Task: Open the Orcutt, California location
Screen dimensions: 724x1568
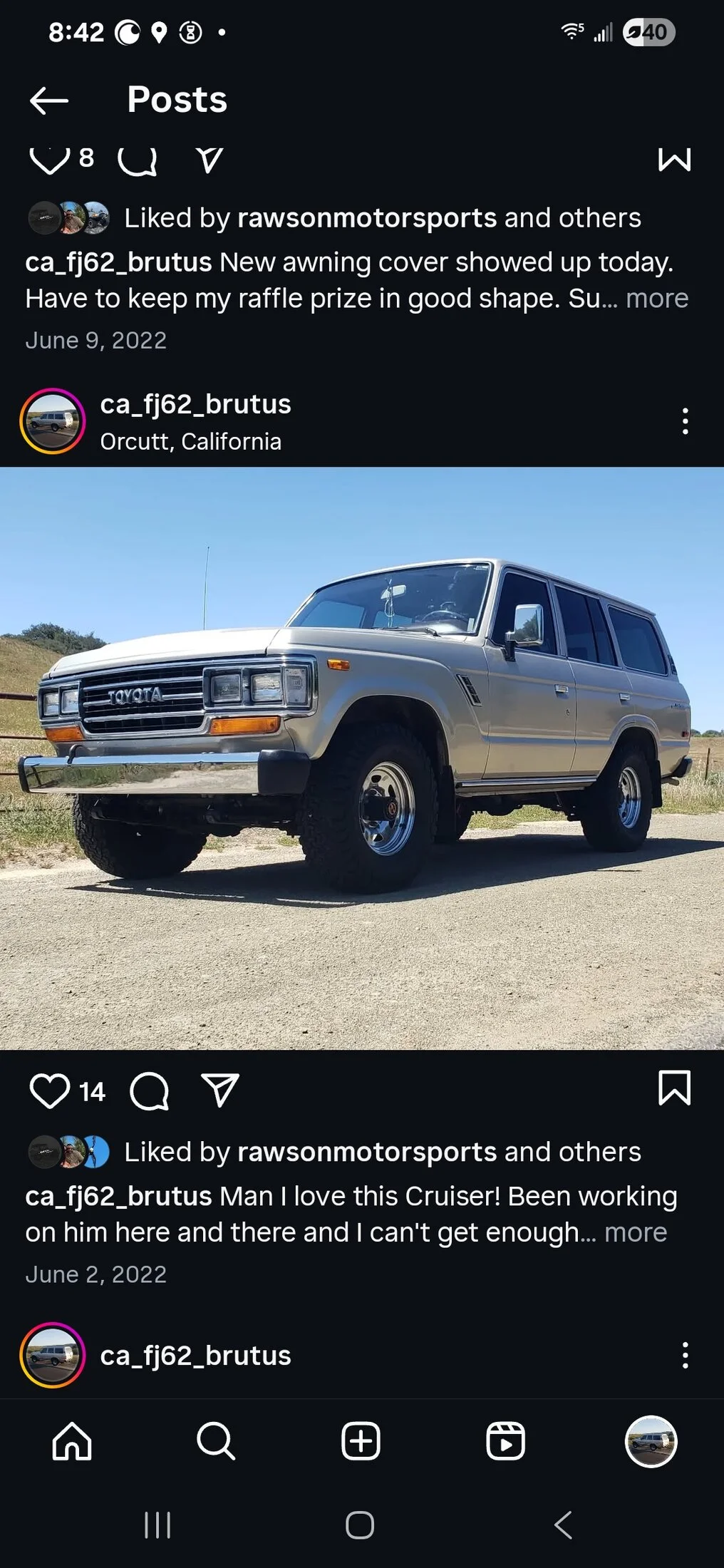Action: (x=190, y=441)
